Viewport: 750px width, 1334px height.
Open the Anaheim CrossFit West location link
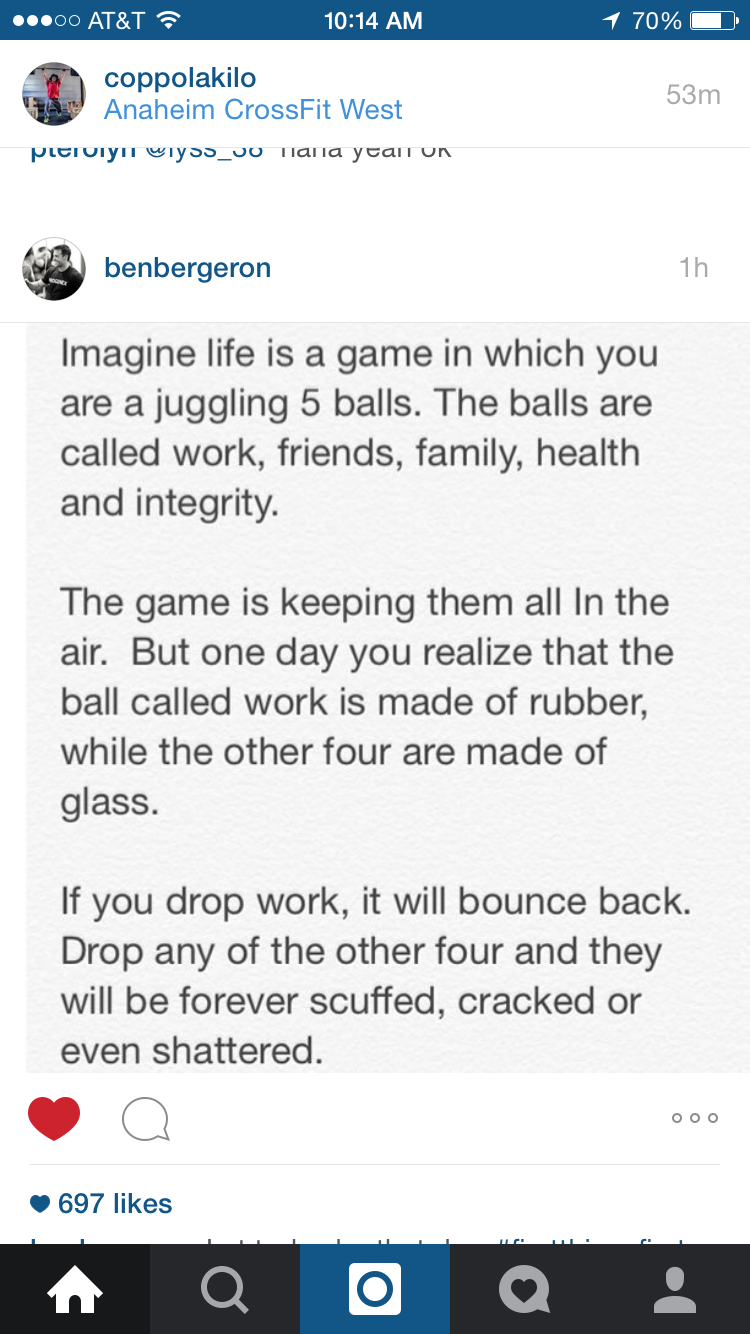[253, 110]
